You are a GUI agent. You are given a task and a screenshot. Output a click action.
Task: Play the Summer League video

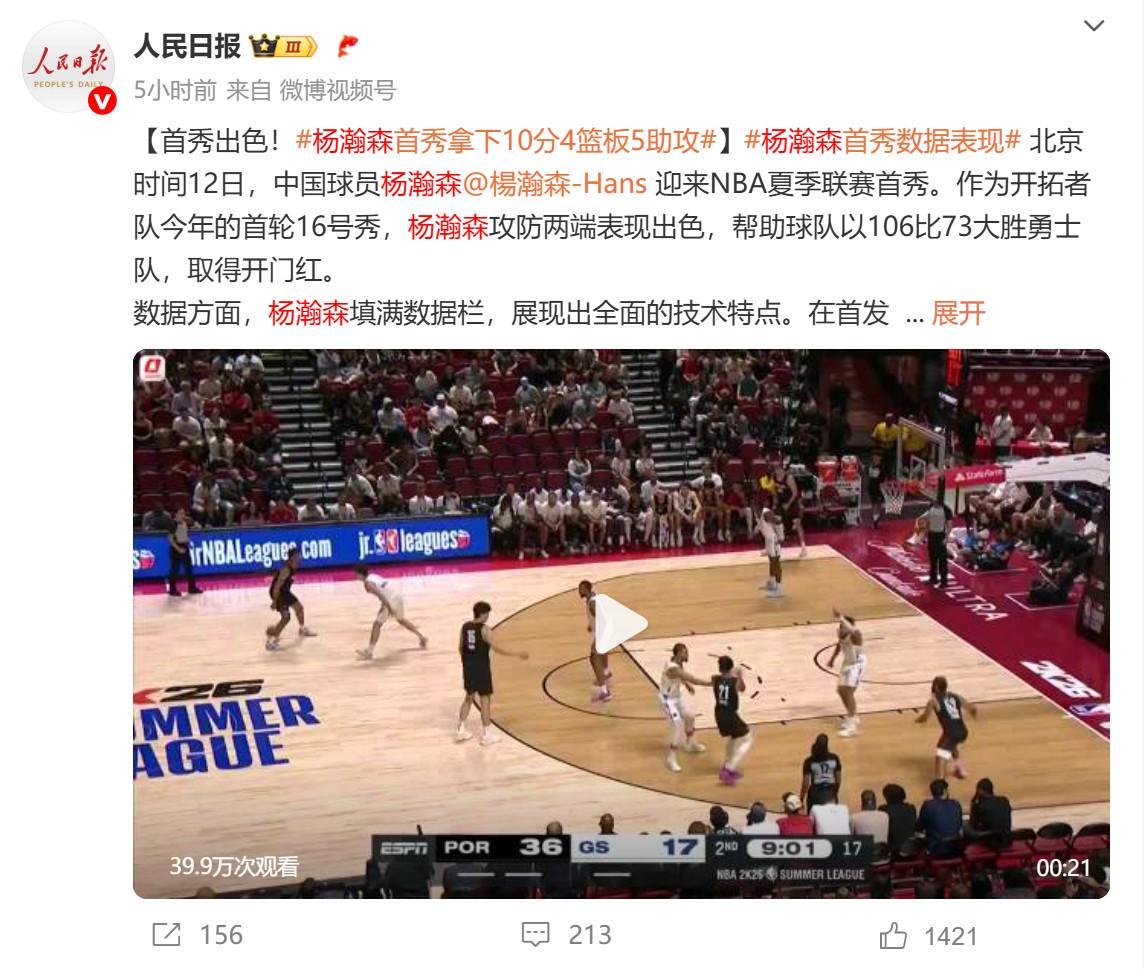point(621,623)
